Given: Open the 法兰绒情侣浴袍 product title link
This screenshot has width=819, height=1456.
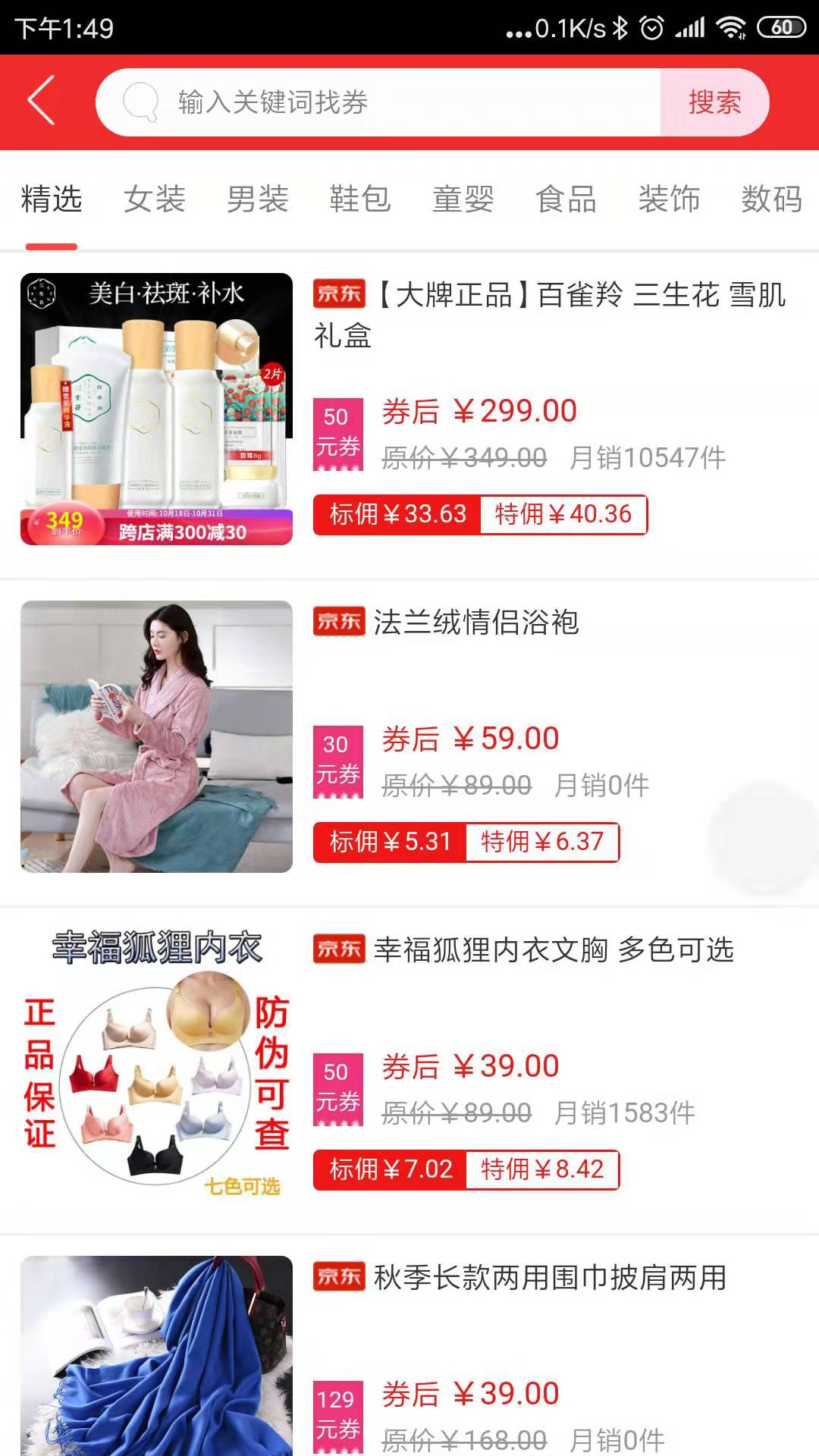Looking at the screenshot, I should tap(478, 623).
